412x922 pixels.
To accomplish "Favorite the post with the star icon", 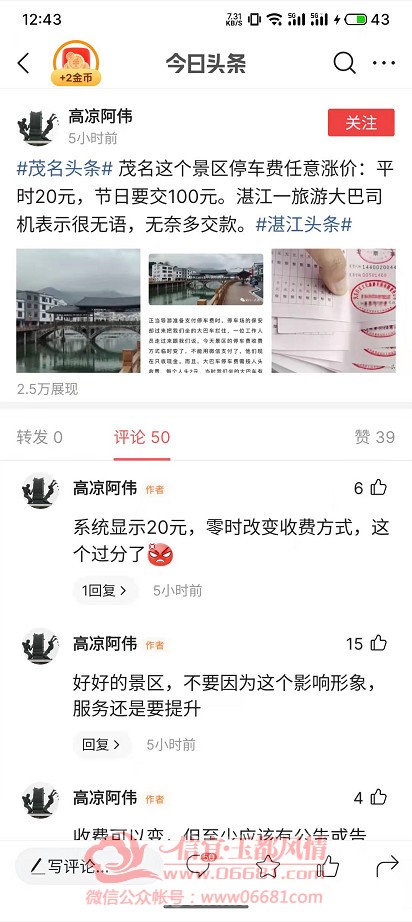I will pos(268,866).
